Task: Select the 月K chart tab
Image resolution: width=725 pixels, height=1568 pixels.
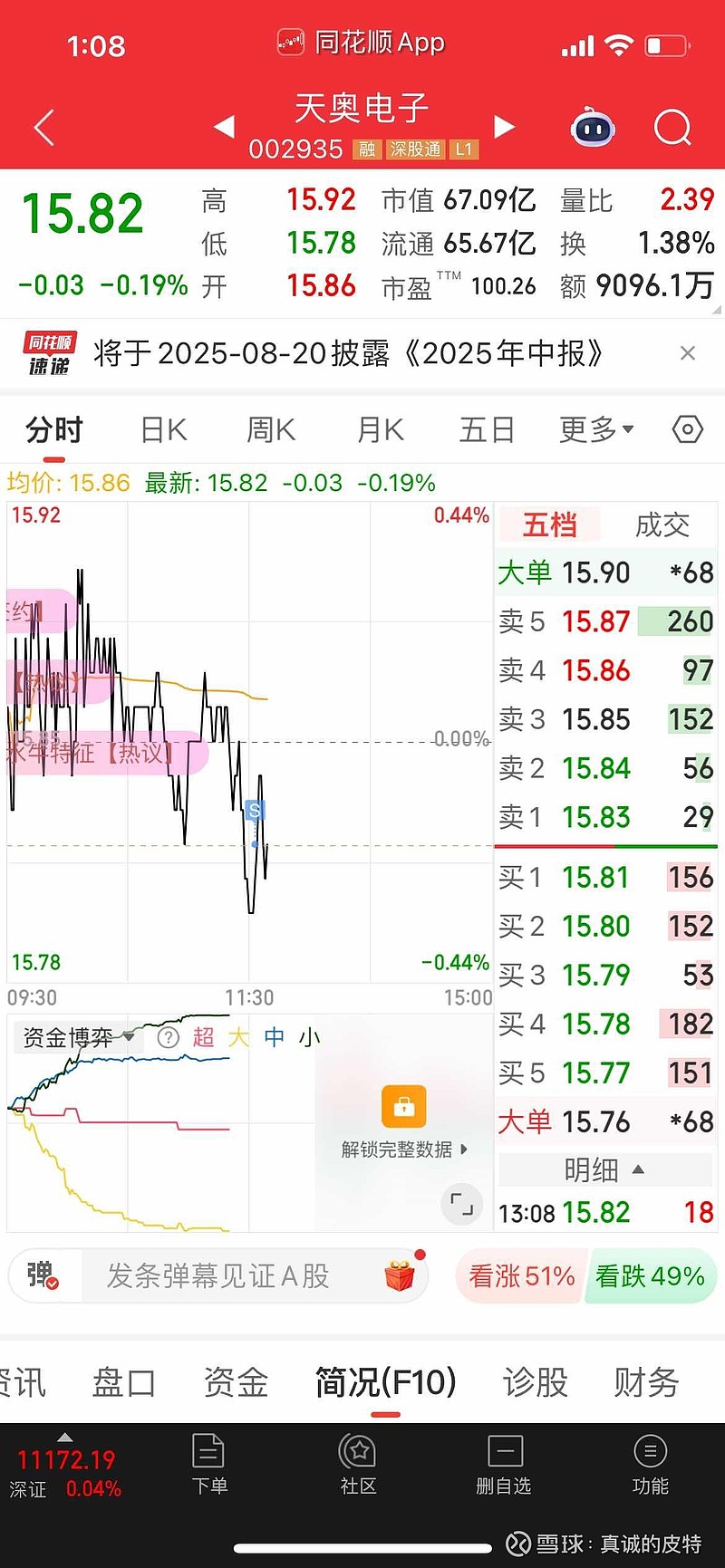Action: [380, 429]
